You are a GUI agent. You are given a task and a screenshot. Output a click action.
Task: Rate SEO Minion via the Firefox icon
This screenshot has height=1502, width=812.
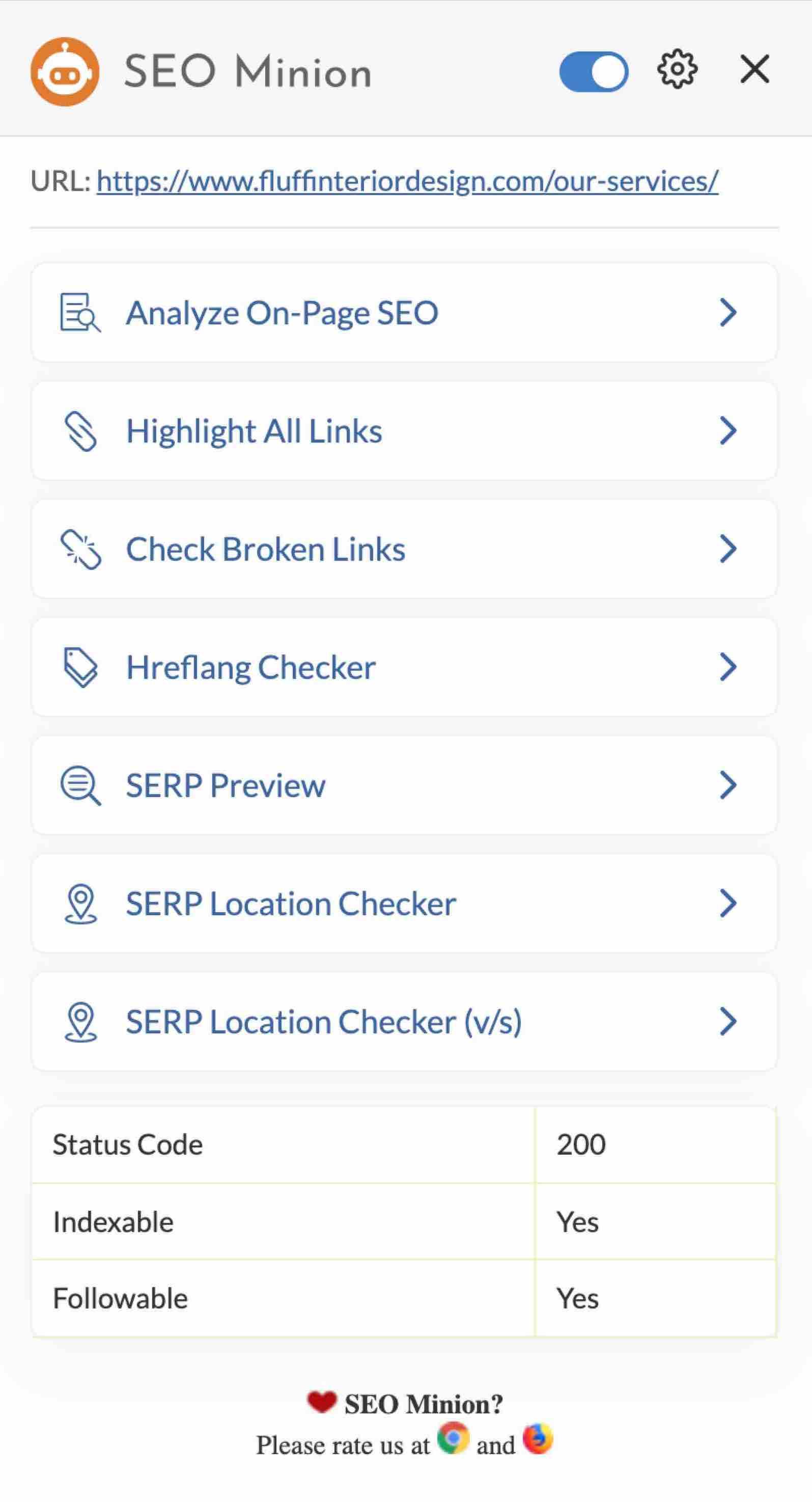click(538, 1438)
